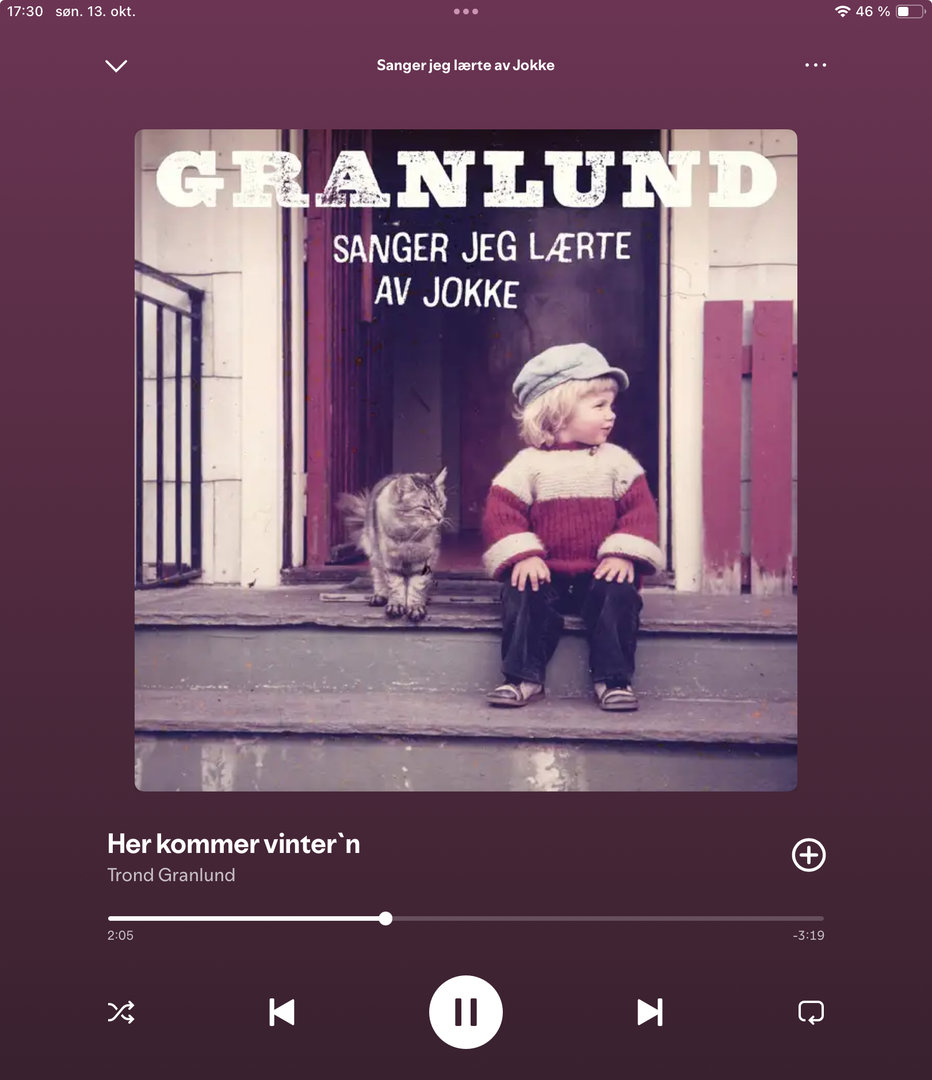Collapse the now playing view
Image resolution: width=932 pixels, height=1080 pixels.
click(116, 66)
